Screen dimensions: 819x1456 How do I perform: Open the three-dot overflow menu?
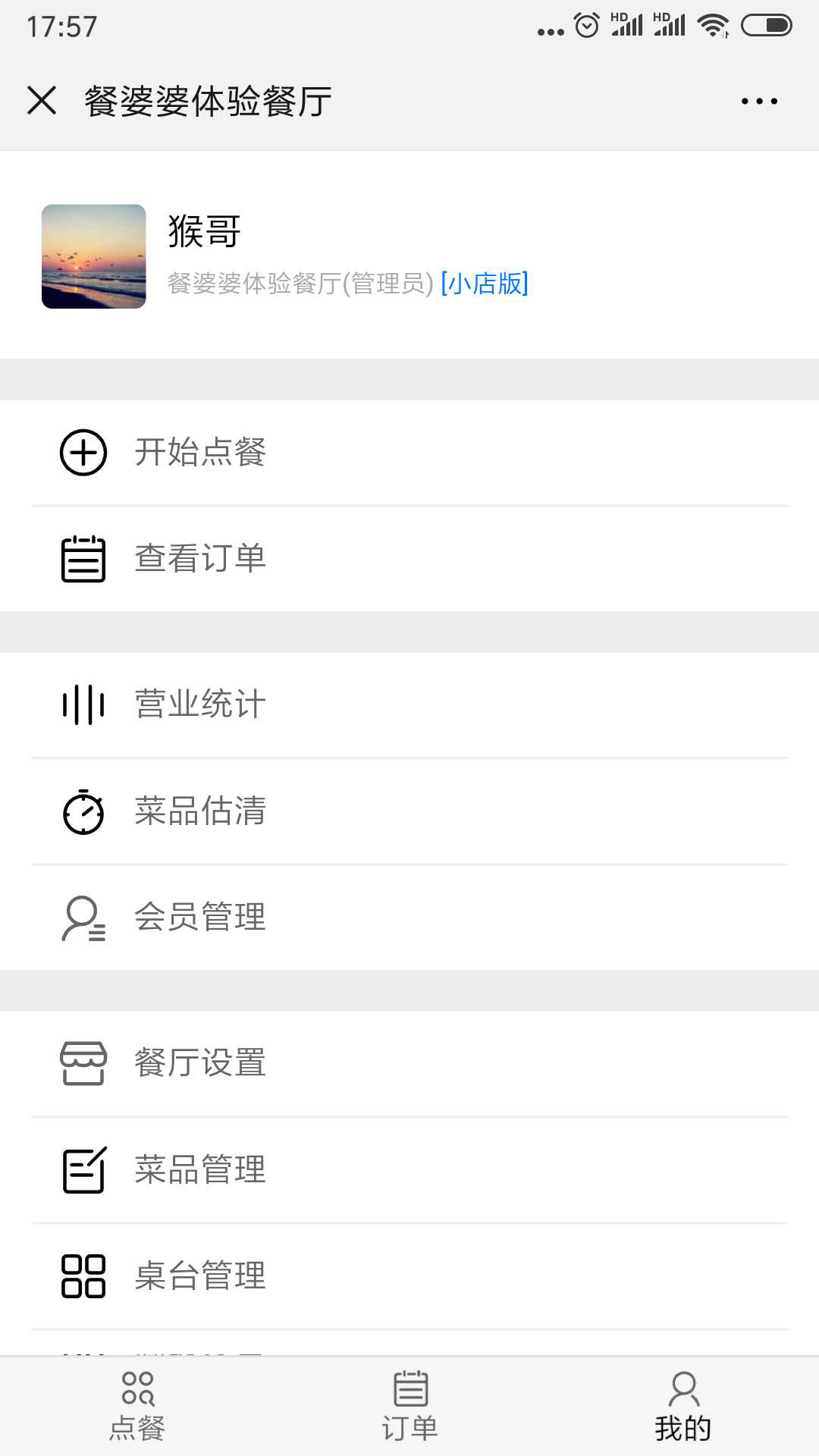pyautogui.click(x=759, y=101)
